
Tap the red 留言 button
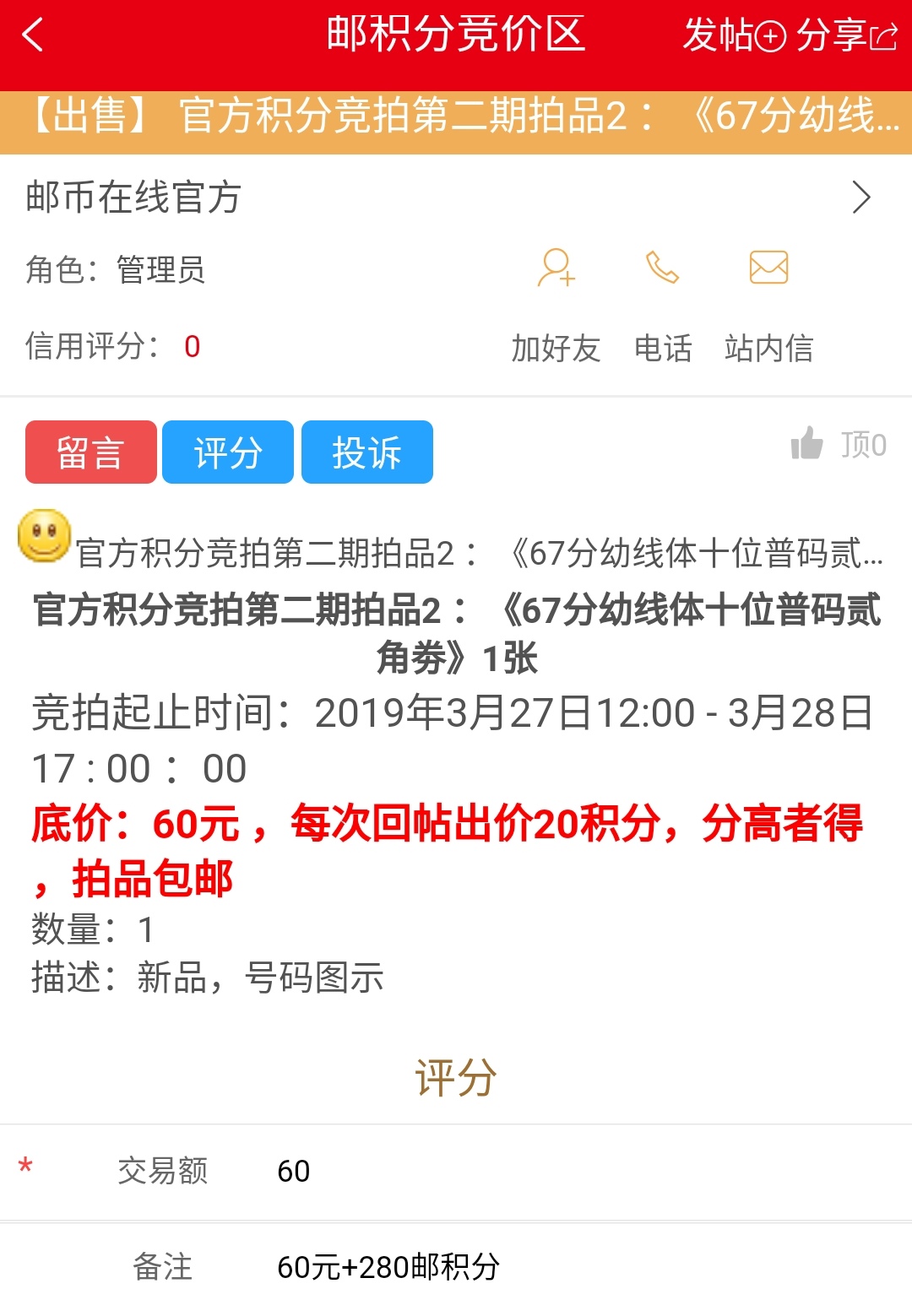(91, 452)
